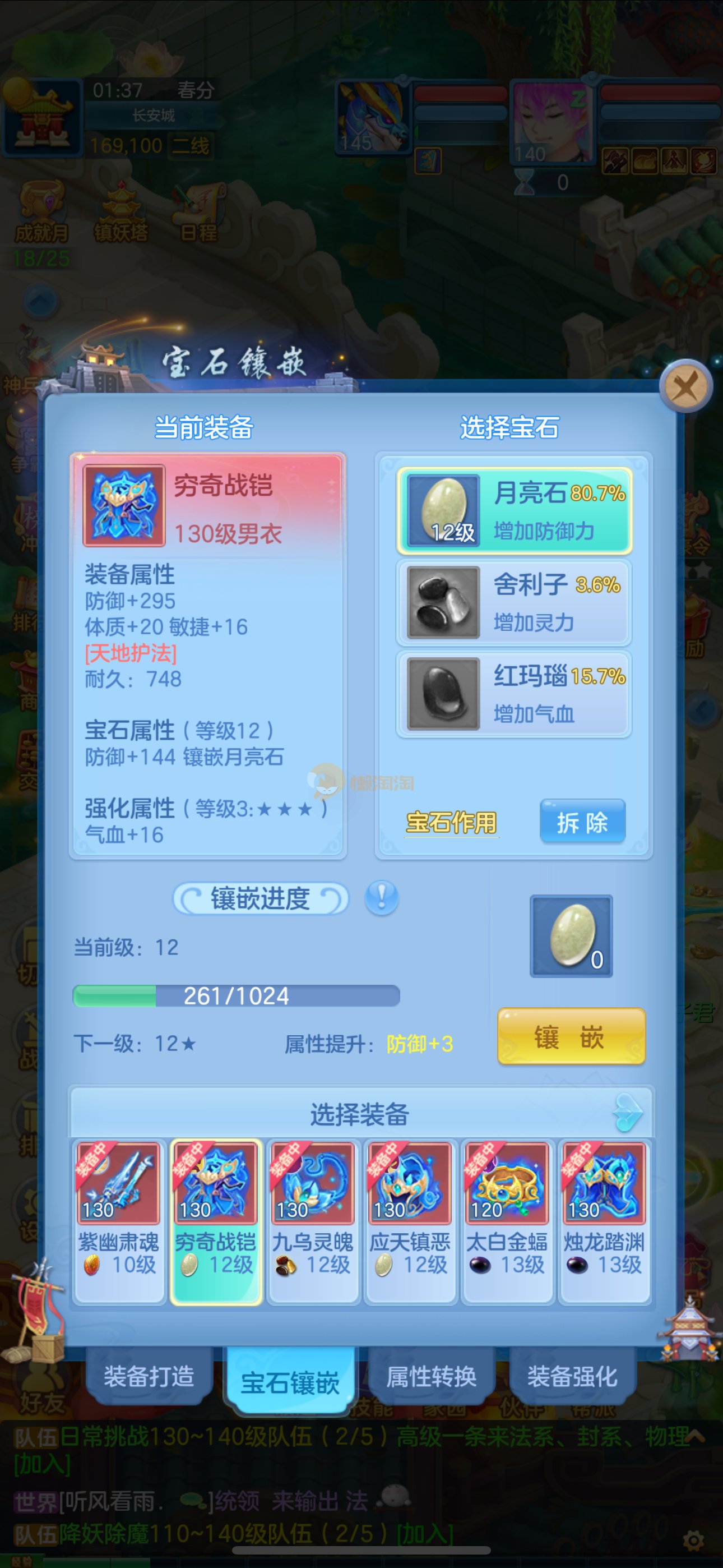Switch to the 装备强化 tab
Viewport: 723px width, 1568px height.
click(572, 1376)
